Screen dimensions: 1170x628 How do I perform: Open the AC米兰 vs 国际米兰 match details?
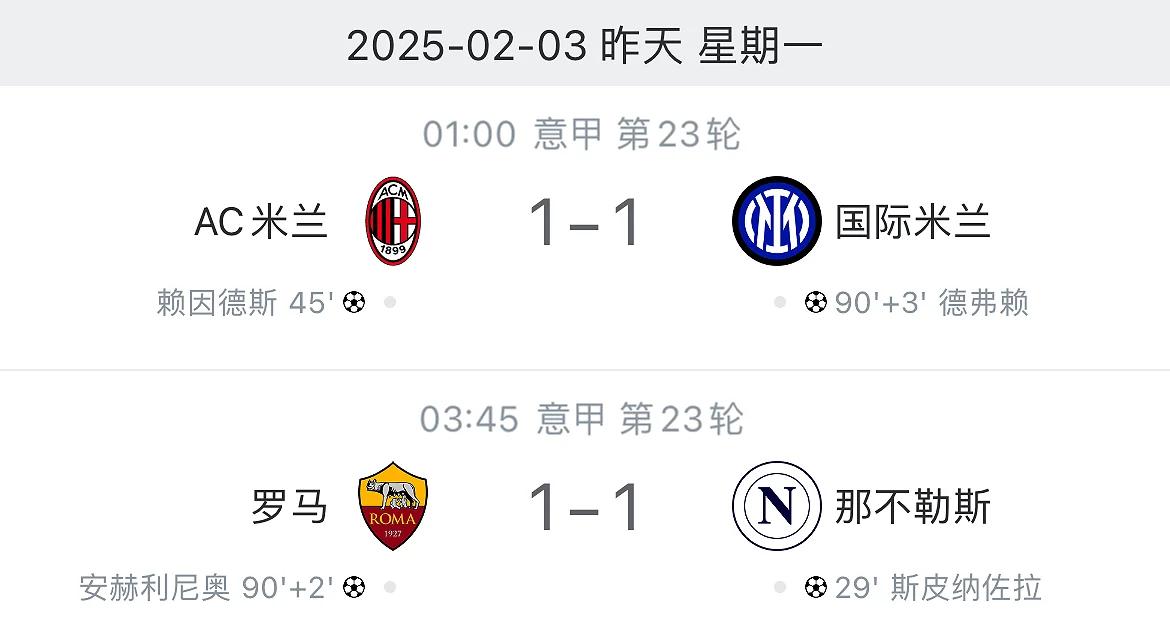point(585,222)
